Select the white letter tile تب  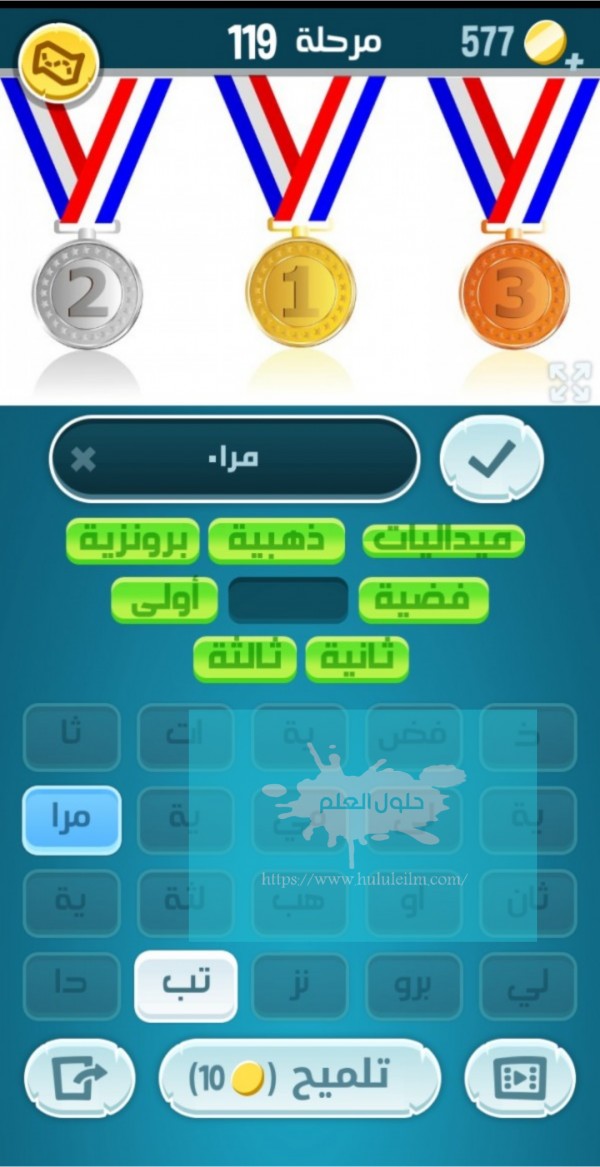coord(186,985)
